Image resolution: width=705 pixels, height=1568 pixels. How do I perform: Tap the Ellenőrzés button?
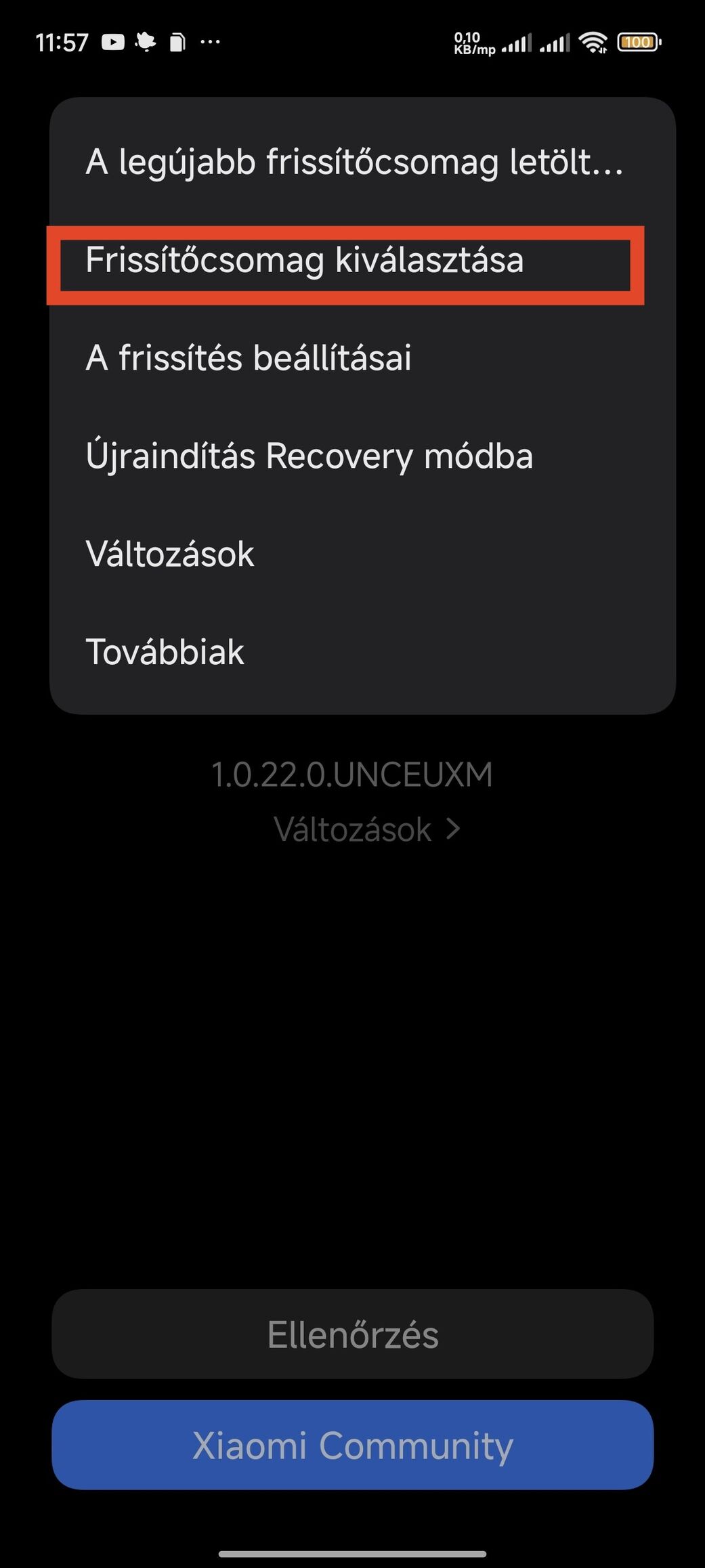pyautogui.click(x=353, y=1334)
